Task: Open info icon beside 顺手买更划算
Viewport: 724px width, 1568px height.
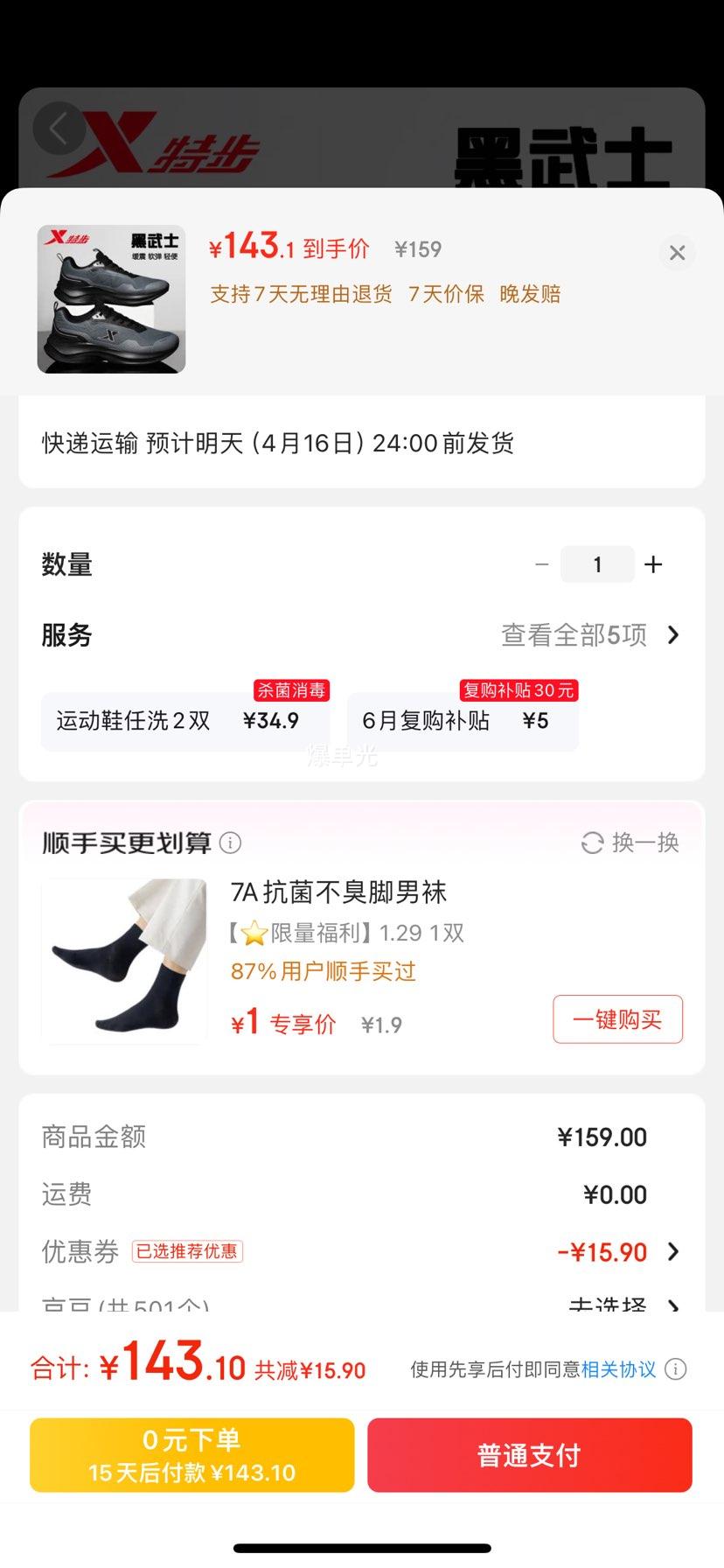Action: click(230, 843)
